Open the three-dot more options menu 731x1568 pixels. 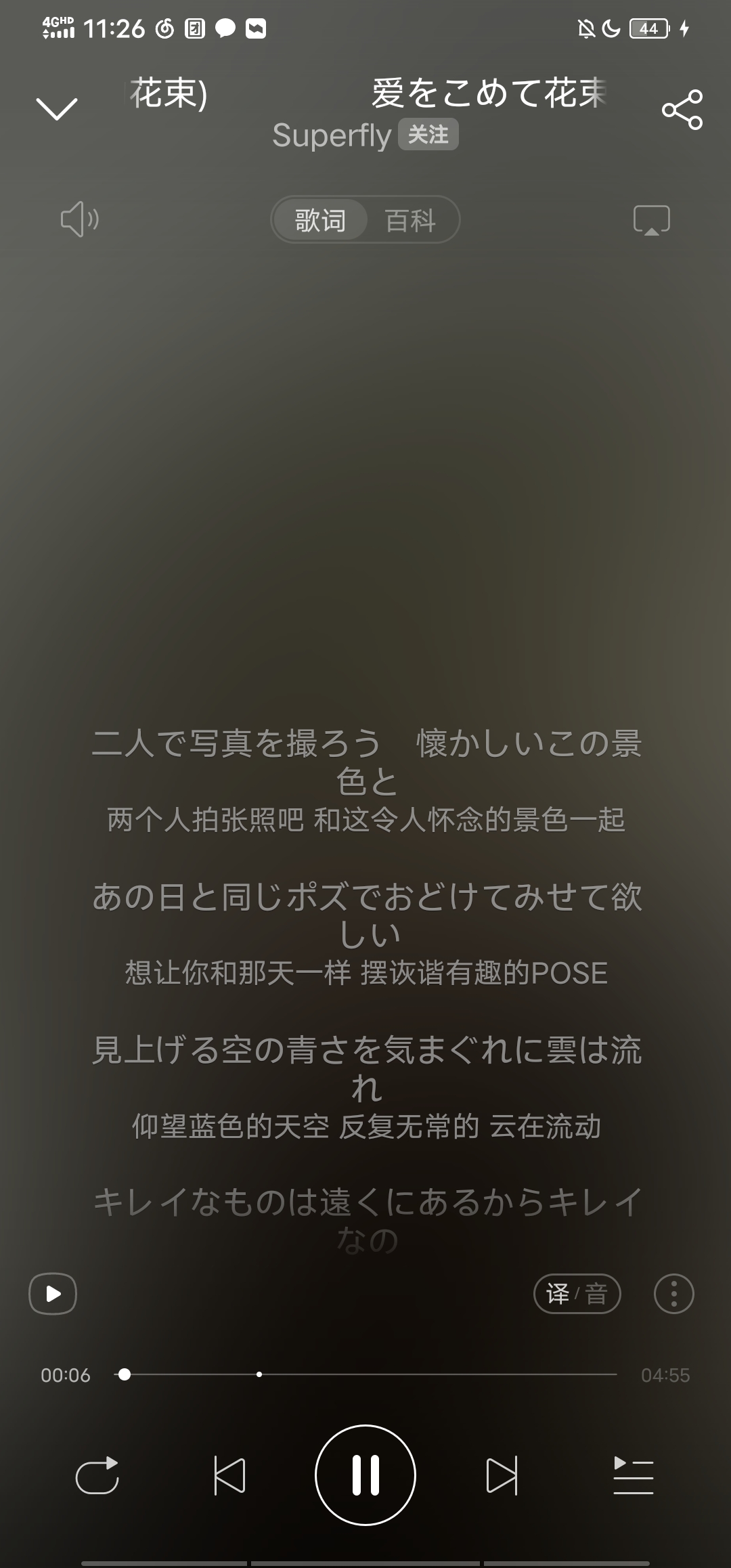pos(673,1294)
